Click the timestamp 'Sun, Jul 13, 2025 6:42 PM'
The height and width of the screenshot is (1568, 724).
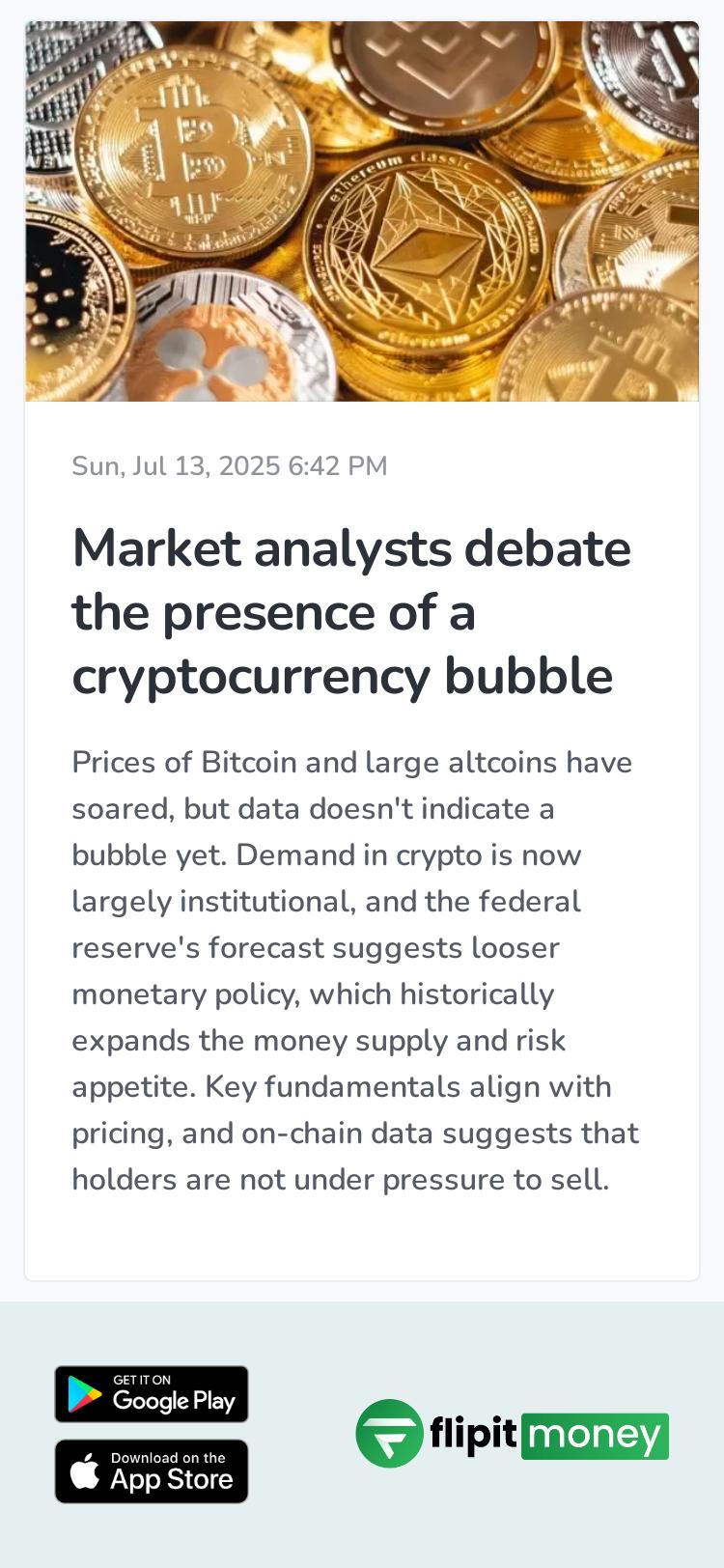coord(229,465)
